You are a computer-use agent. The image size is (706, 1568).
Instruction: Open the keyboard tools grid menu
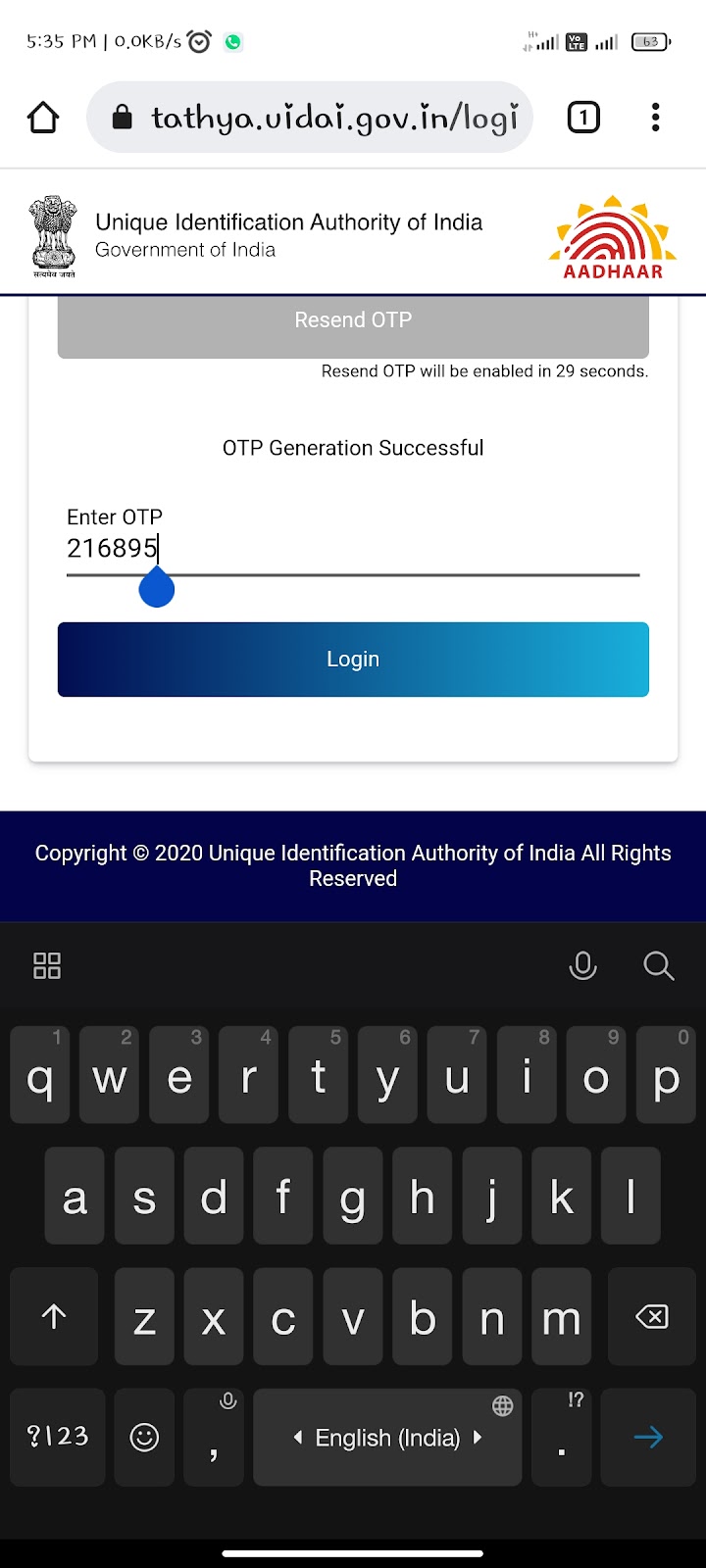47,966
